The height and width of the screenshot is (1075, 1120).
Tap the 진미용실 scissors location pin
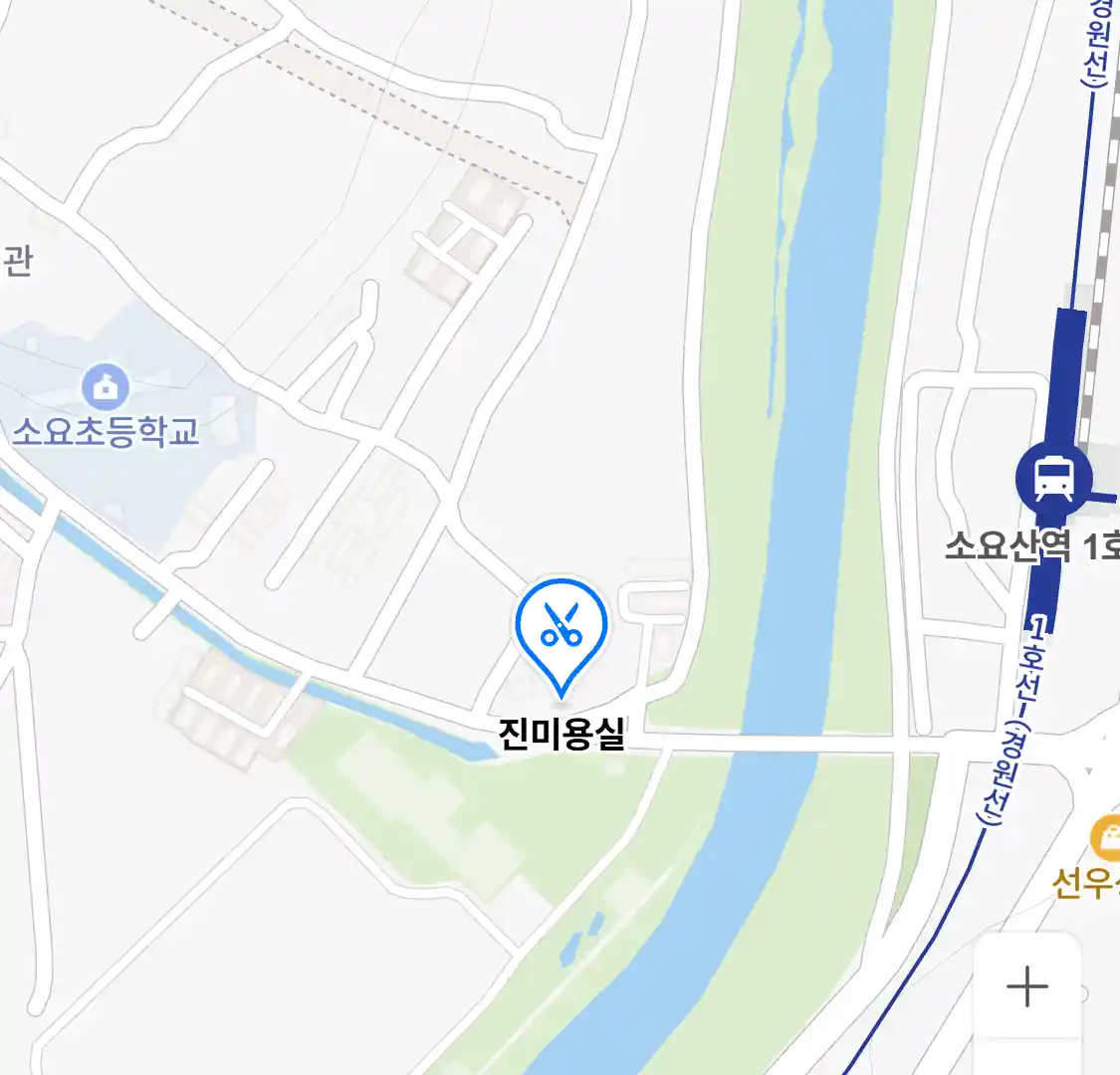tap(561, 627)
